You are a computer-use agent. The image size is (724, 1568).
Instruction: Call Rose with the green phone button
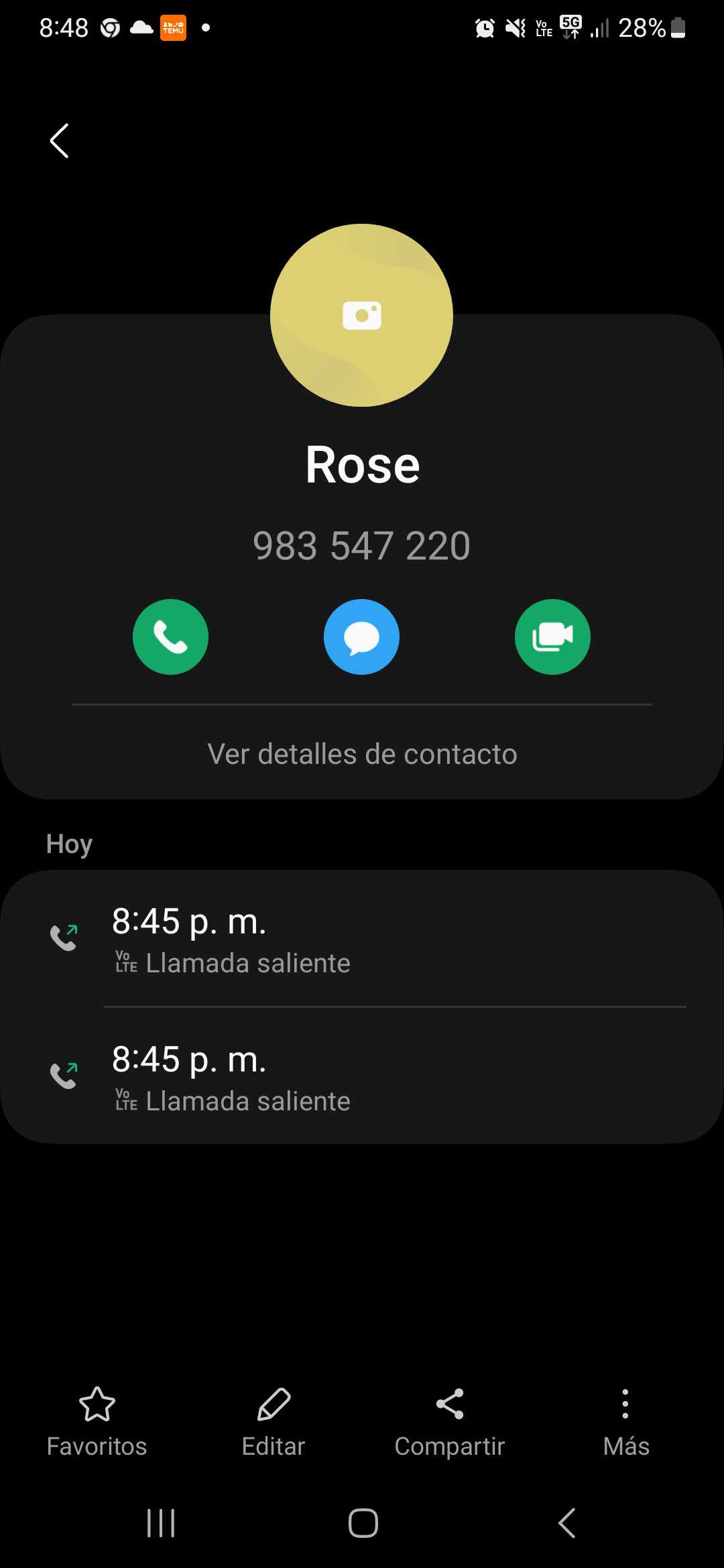[170, 637]
